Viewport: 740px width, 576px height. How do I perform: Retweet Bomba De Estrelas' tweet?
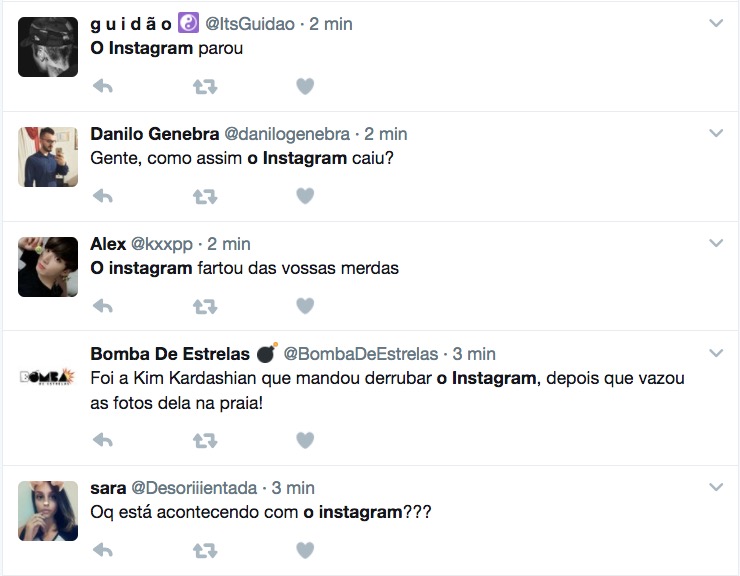(x=204, y=440)
